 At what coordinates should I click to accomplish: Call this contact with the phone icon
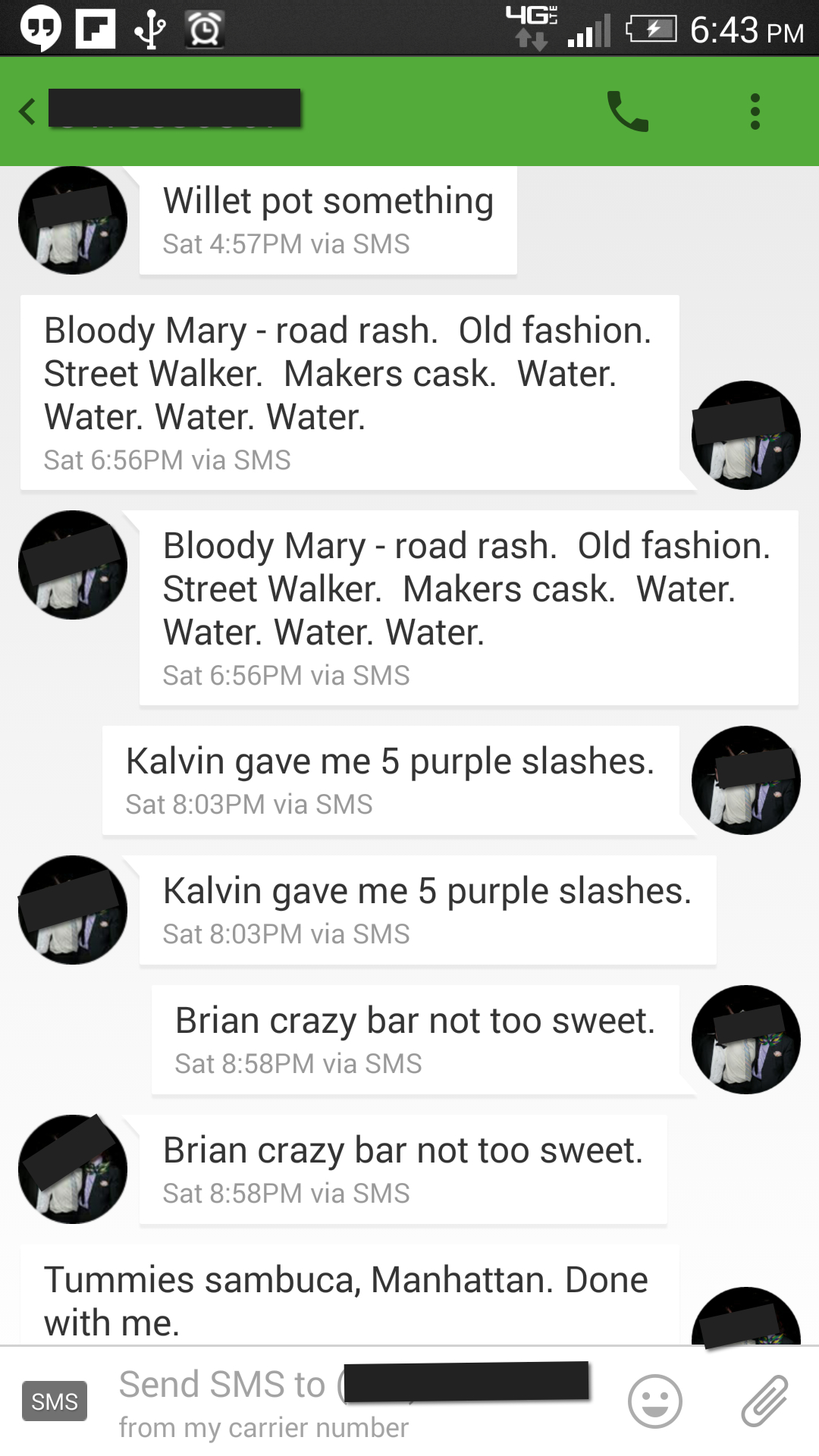coord(628,111)
